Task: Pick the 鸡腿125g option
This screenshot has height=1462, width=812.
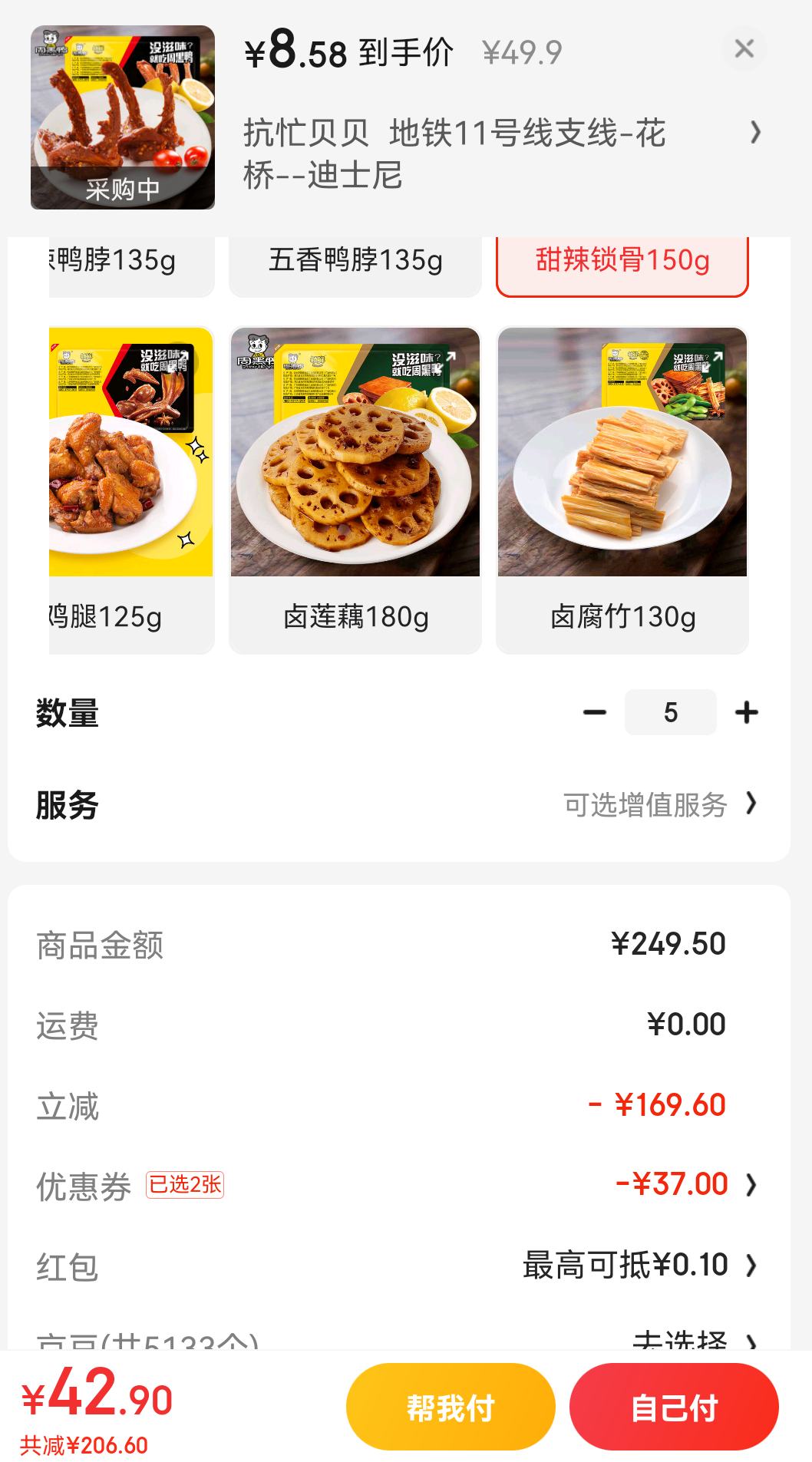Action: [131, 490]
